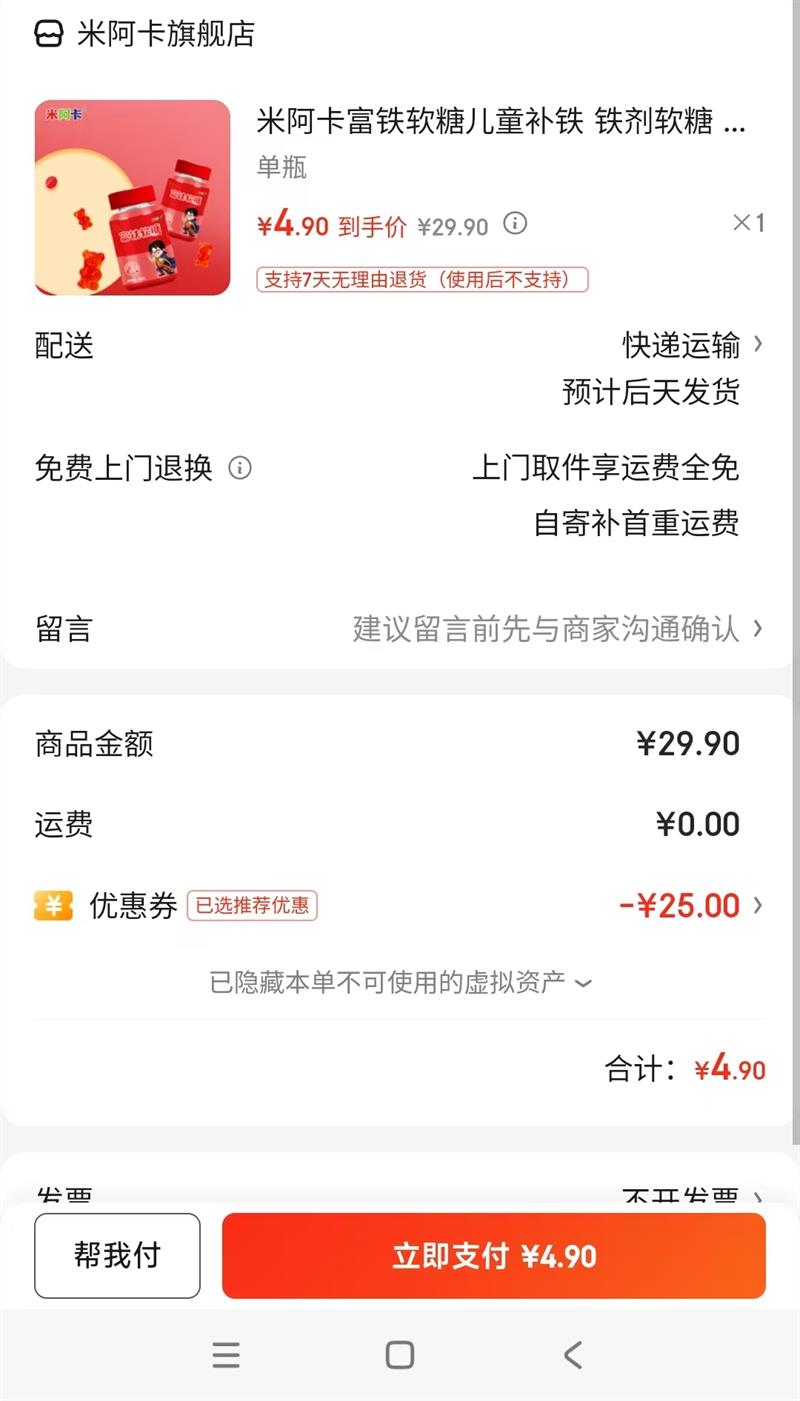Image resolution: width=800 pixels, height=1401 pixels.
Task: Go back using the system back button
Action: click(572, 1355)
